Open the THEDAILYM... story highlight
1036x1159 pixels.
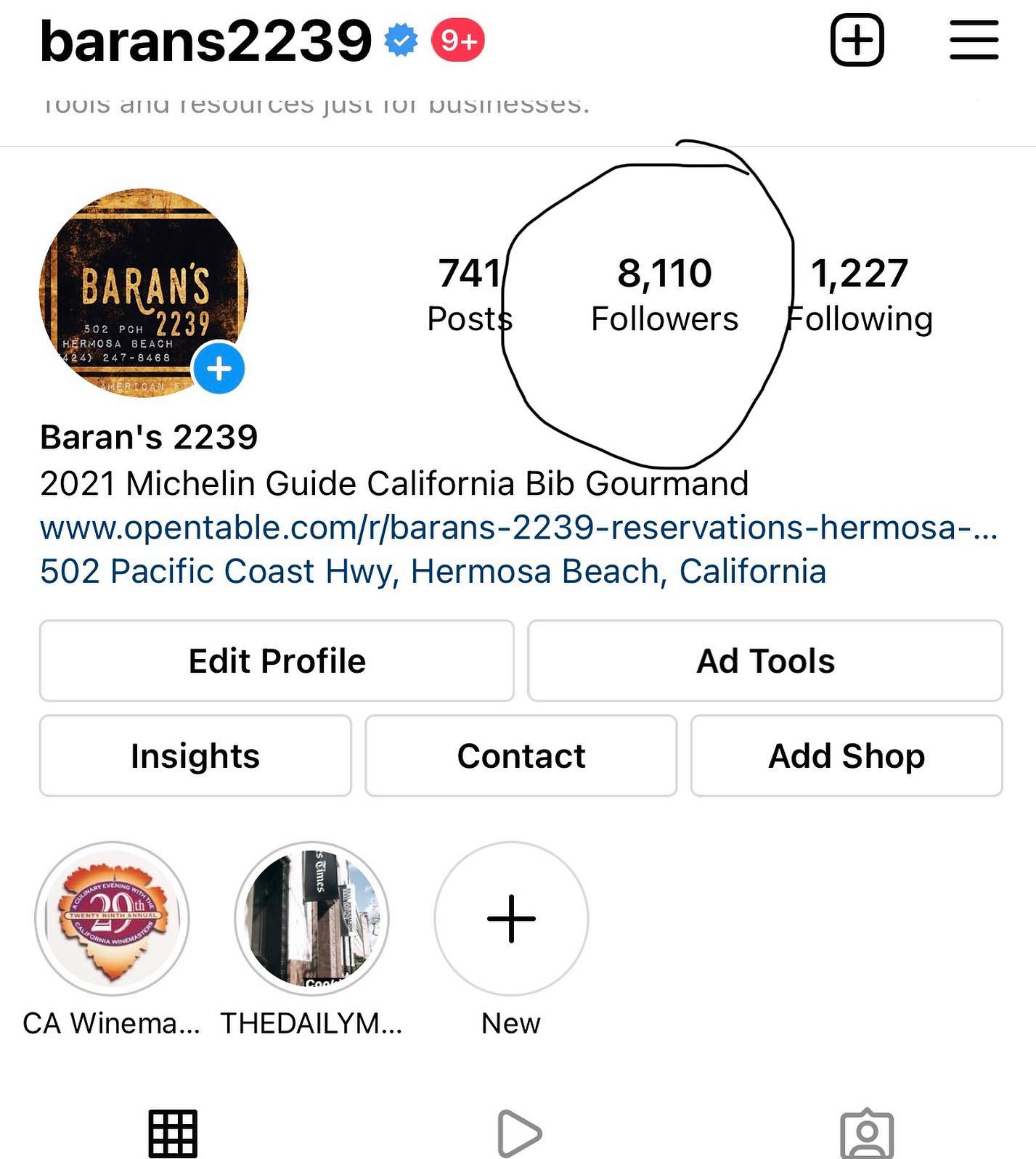[x=311, y=918]
